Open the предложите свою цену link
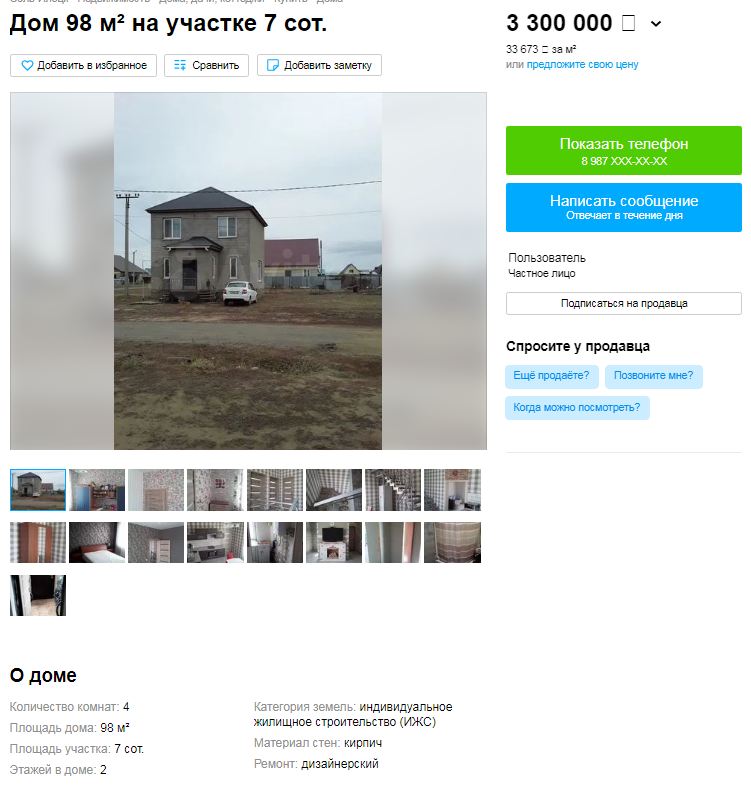Image resolution: width=751 pixels, height=788 pixels. [582, 64]
